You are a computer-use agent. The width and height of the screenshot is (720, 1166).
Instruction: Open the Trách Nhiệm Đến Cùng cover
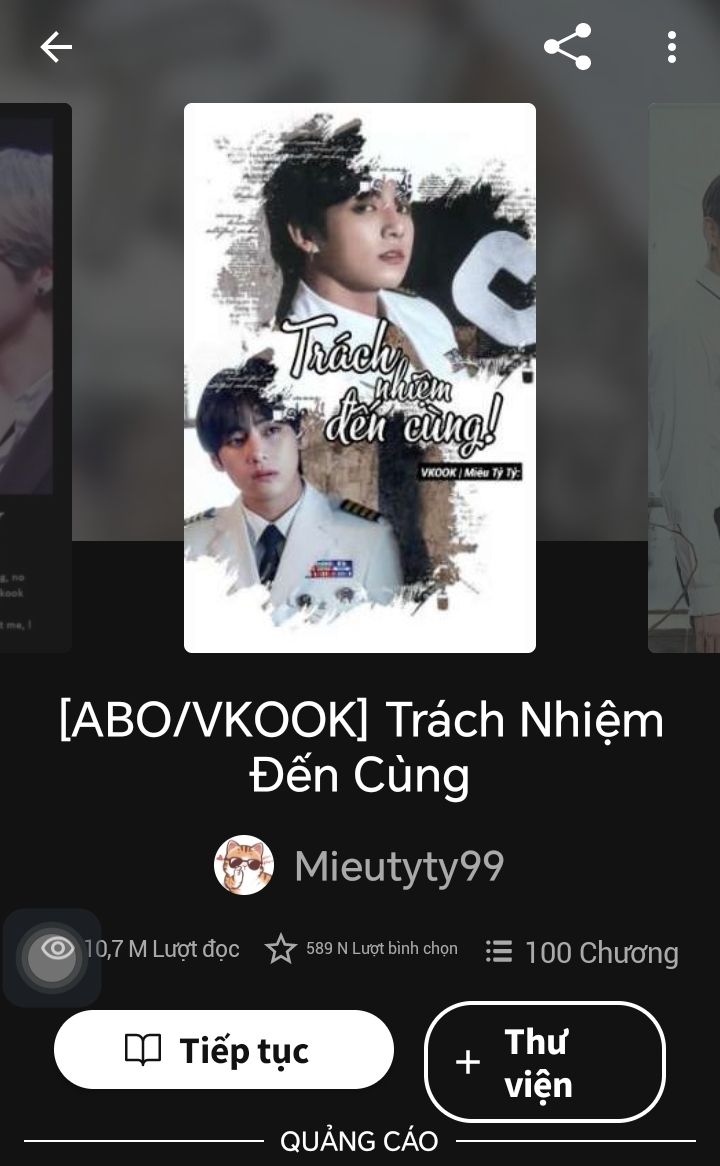pyautogui.click(x=360, y=378)
